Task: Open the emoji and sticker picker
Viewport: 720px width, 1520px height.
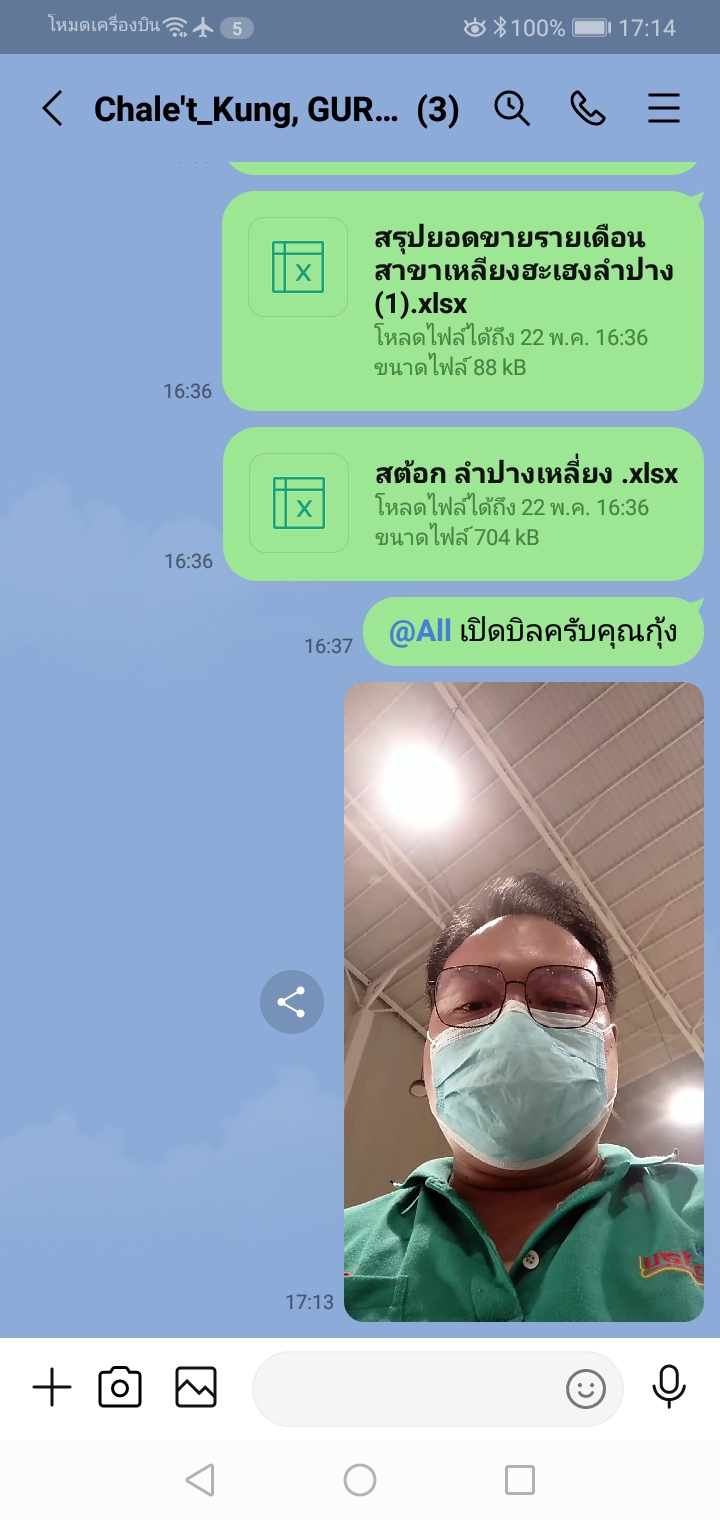Action: point(586,1389)
